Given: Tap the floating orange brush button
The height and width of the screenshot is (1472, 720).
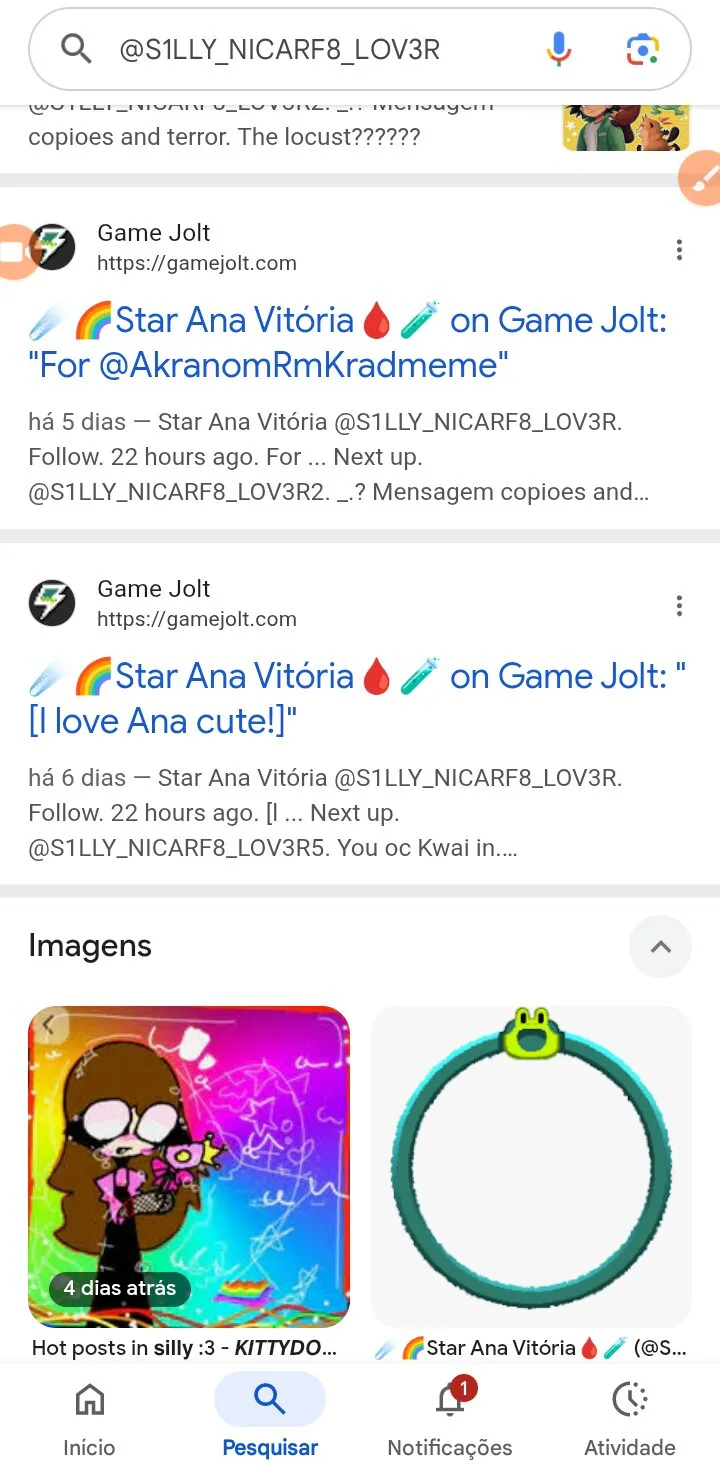Looking at the screenshot, I should (703, 178).
